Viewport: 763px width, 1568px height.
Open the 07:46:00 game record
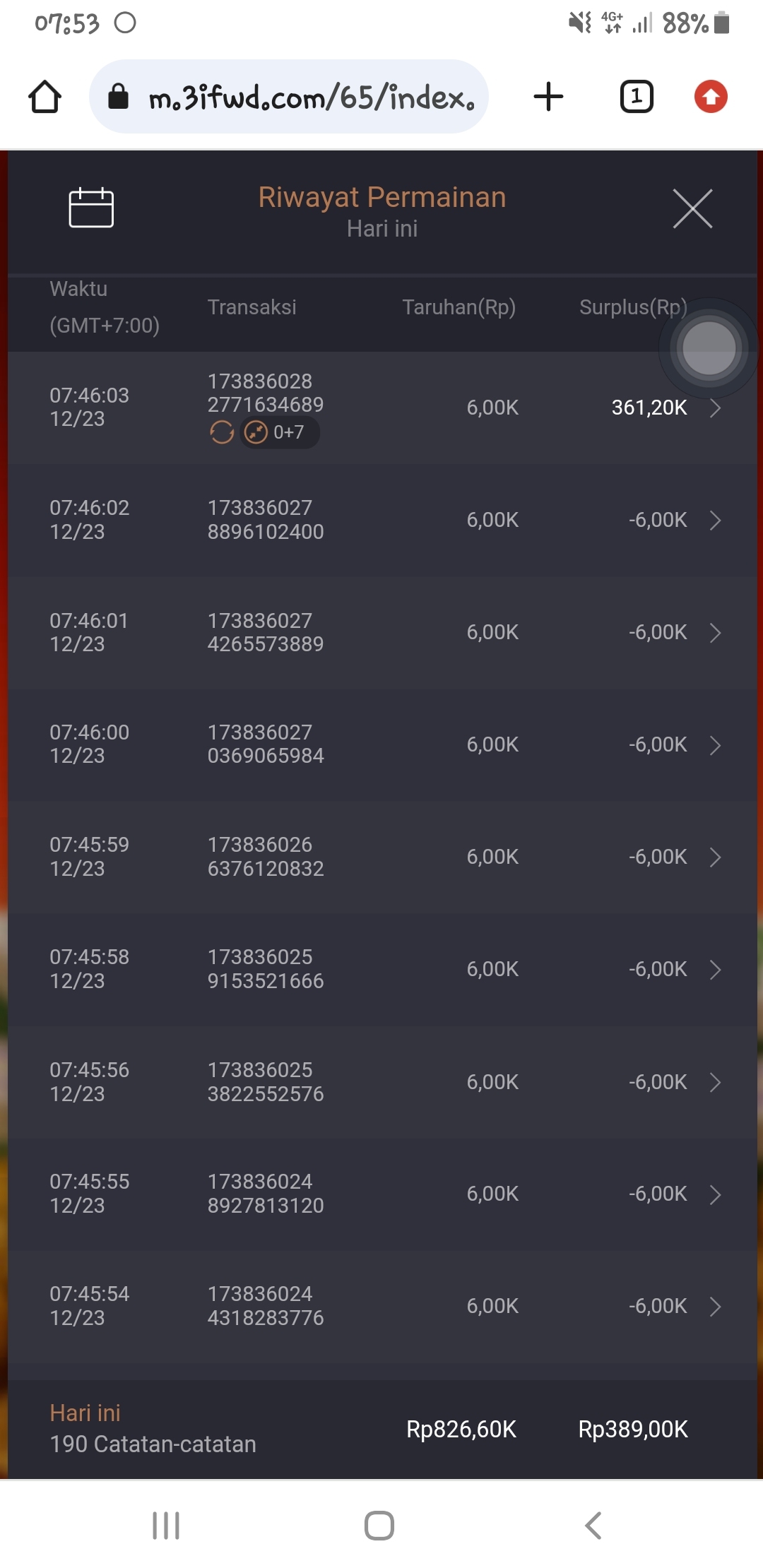coord(714,744)
